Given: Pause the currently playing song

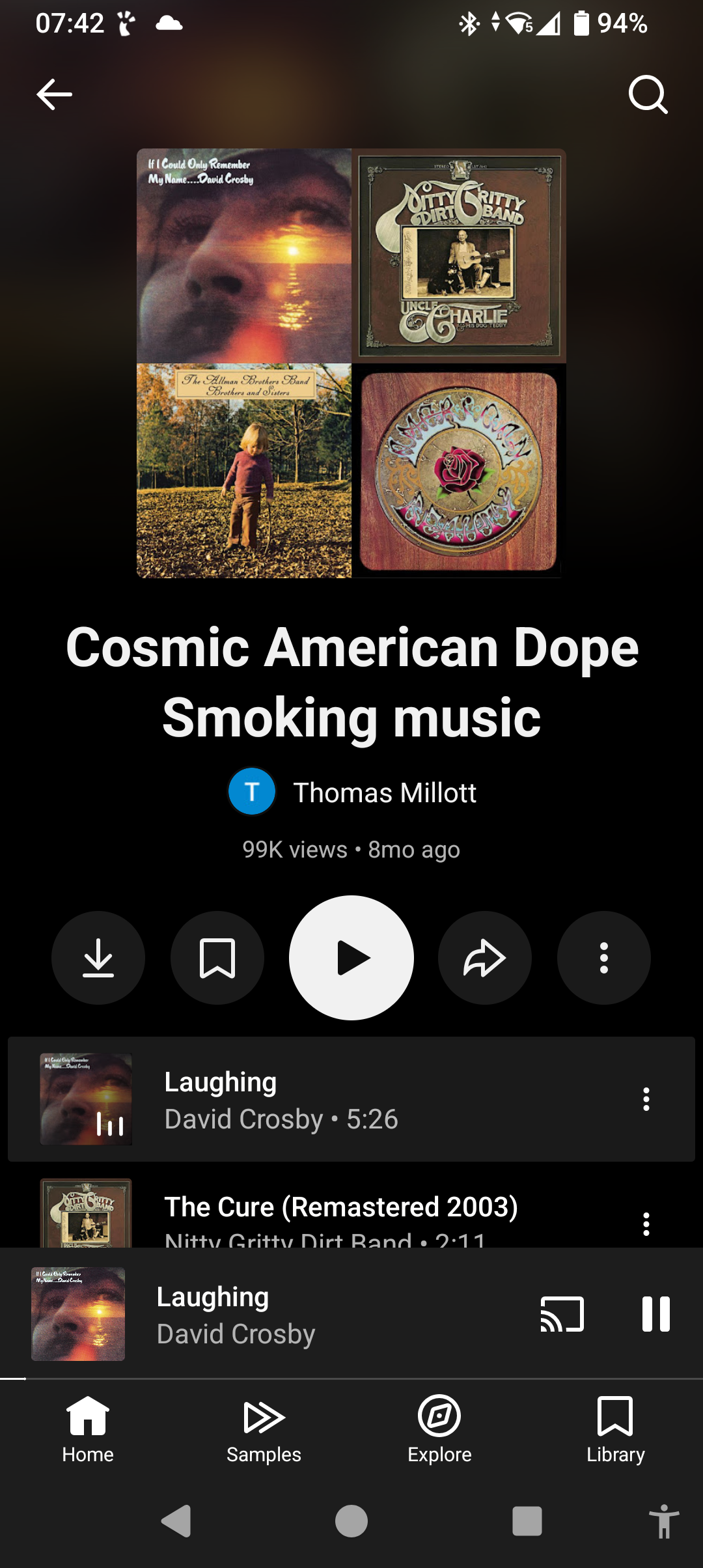Looking at the screenshot, I should point(655,1314).
